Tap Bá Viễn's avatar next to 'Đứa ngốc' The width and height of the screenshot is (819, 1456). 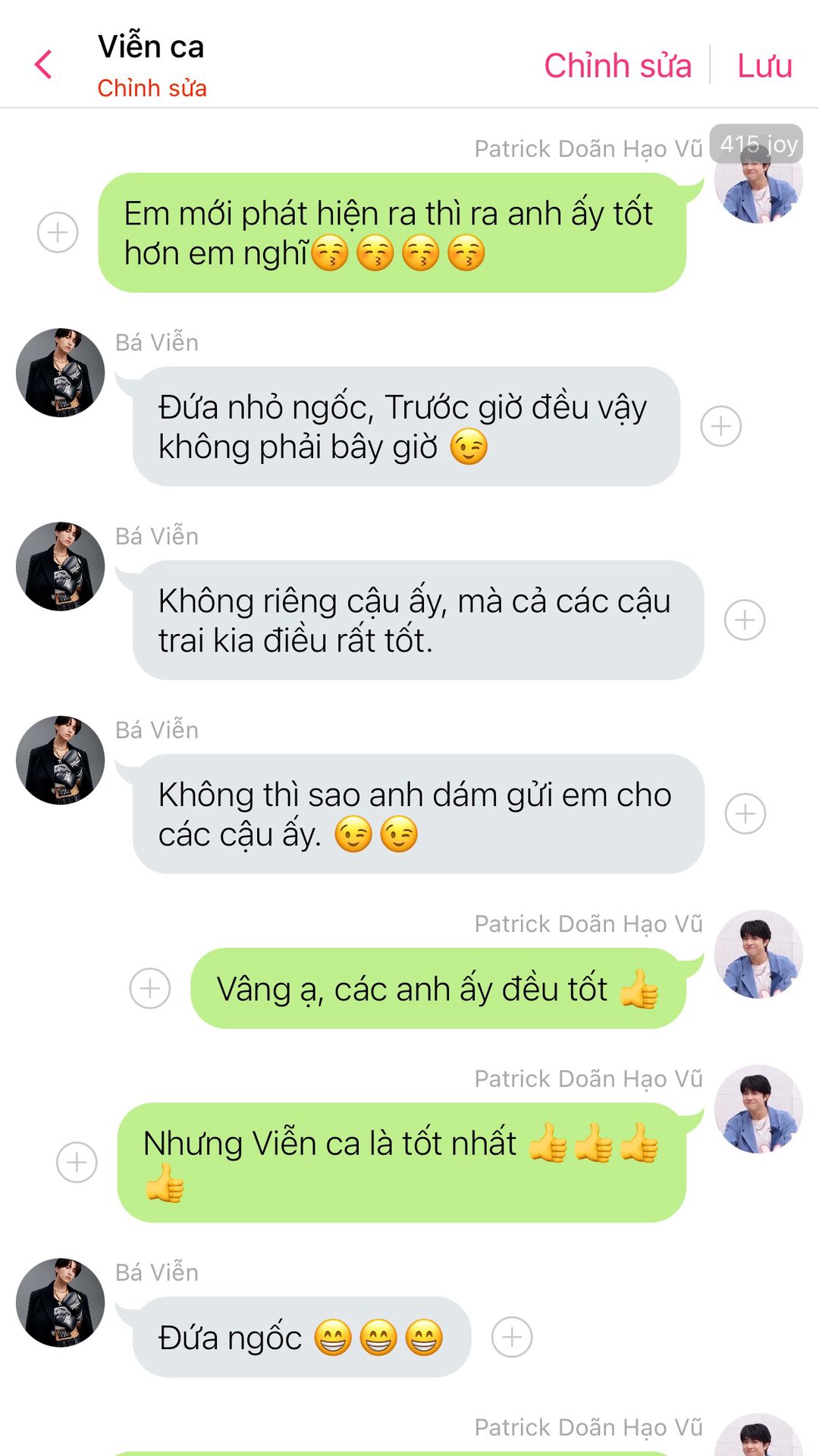click(61, 1302)
